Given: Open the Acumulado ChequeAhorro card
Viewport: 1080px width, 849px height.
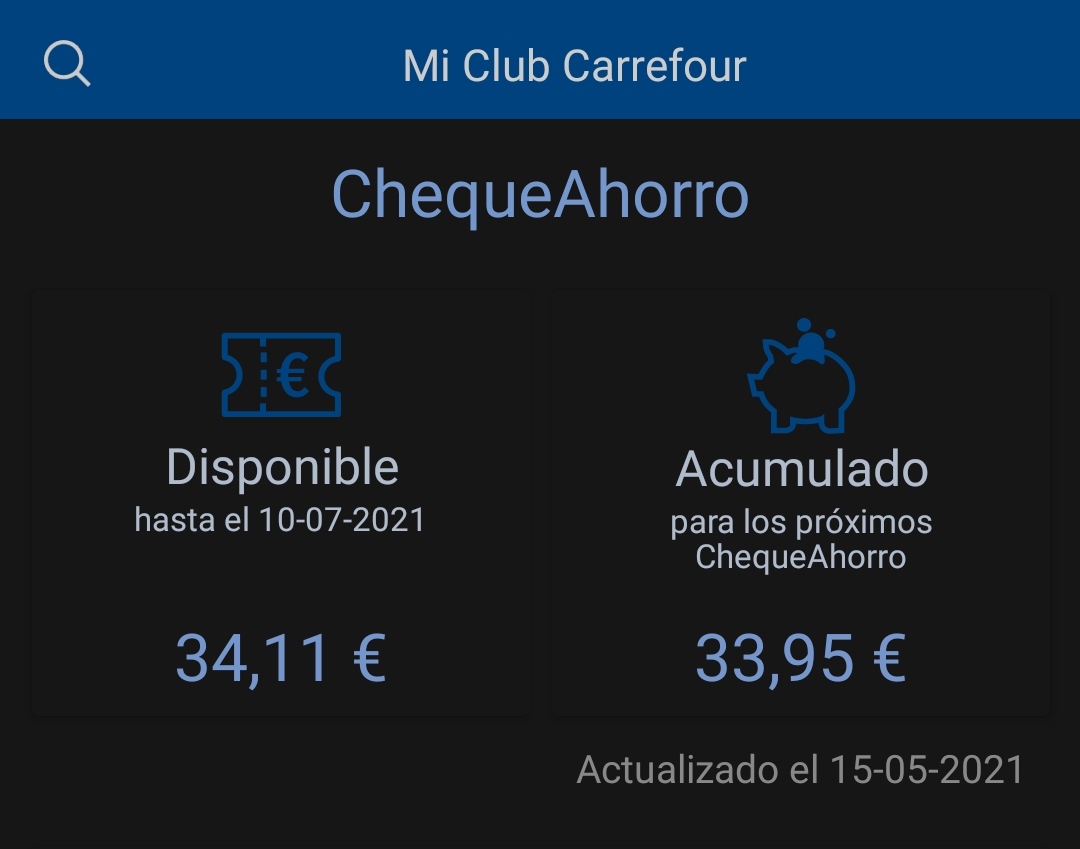Looking at the screenshot, I should click(801, 504).
